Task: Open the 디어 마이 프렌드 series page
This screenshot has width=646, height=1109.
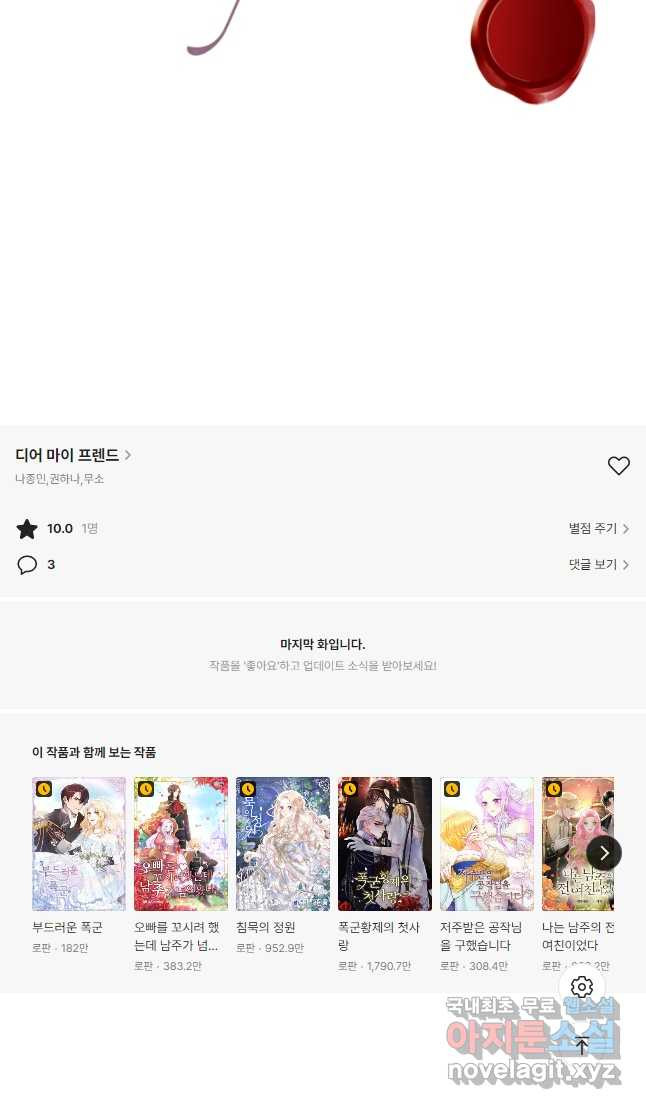Action: 72,455
